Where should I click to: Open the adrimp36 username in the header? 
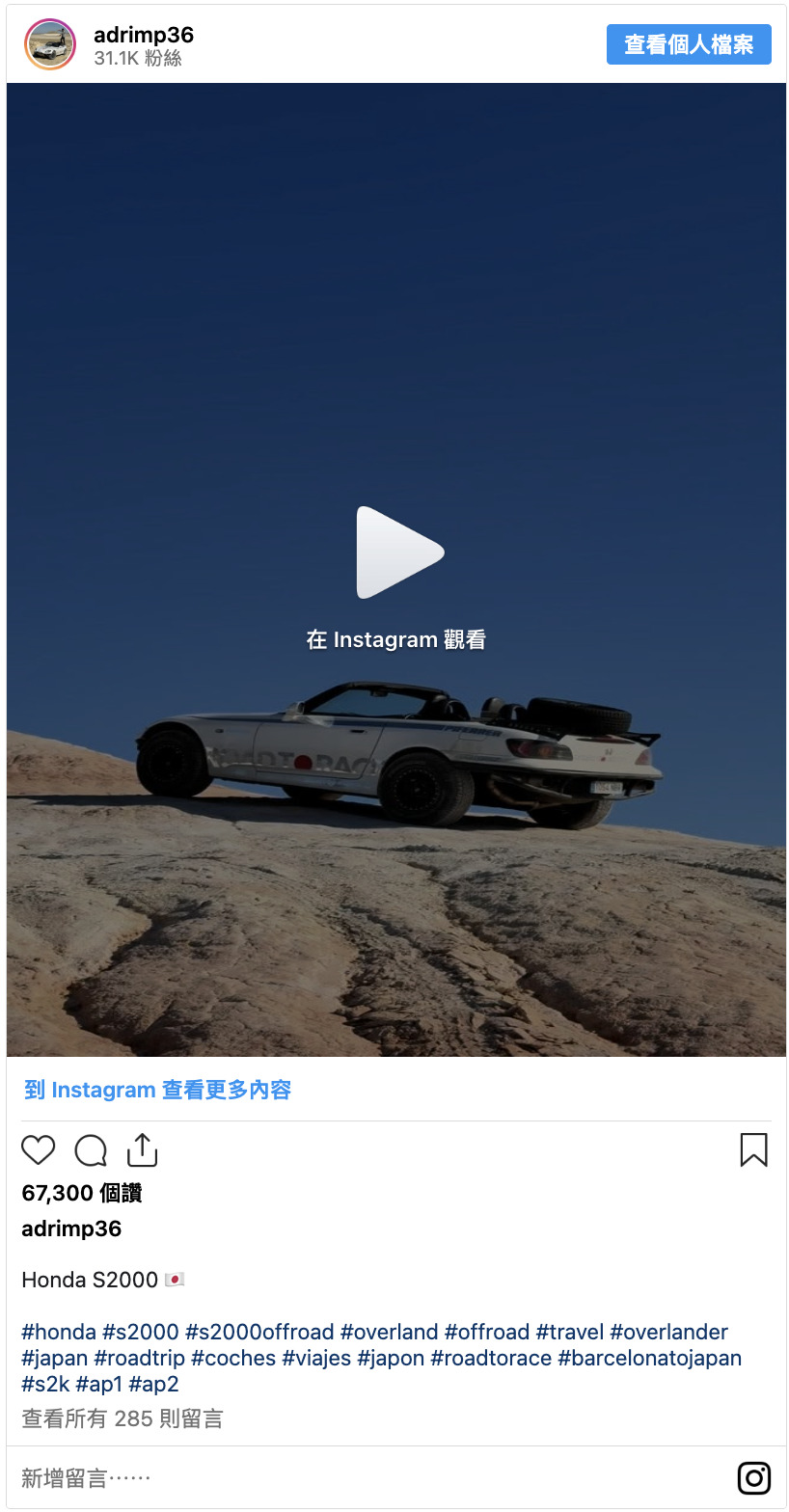(144, 35)
